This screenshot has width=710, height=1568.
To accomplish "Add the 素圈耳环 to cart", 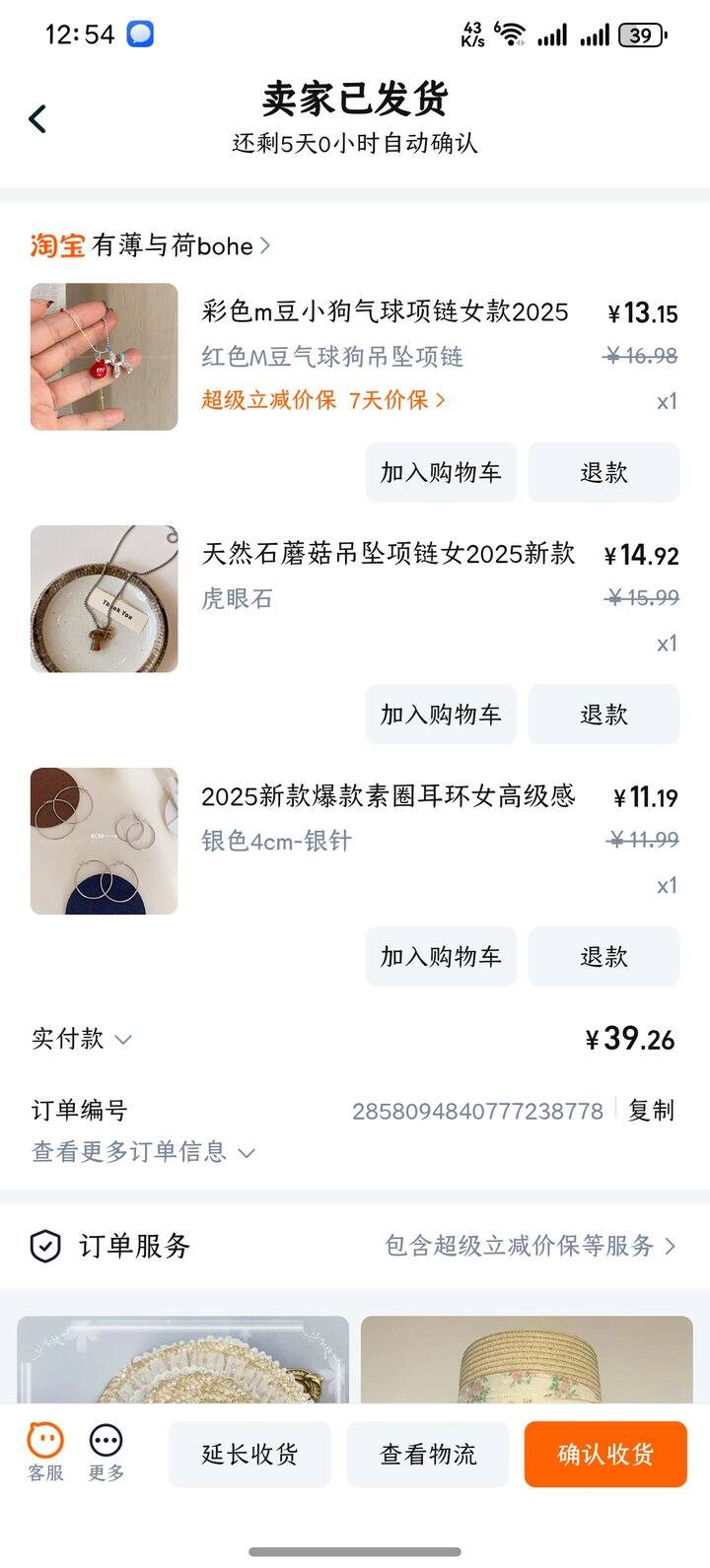I will pyautogui.click(x=441, y=956).
